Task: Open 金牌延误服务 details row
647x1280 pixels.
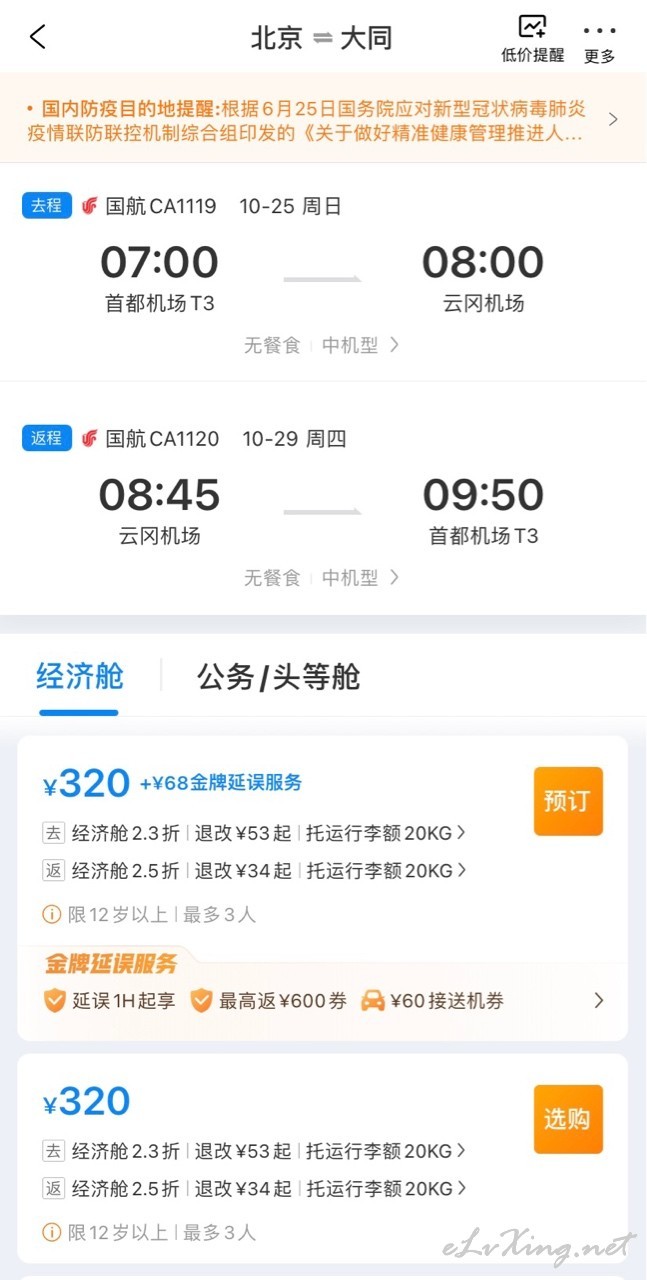Action: [x=323, y=1000]
